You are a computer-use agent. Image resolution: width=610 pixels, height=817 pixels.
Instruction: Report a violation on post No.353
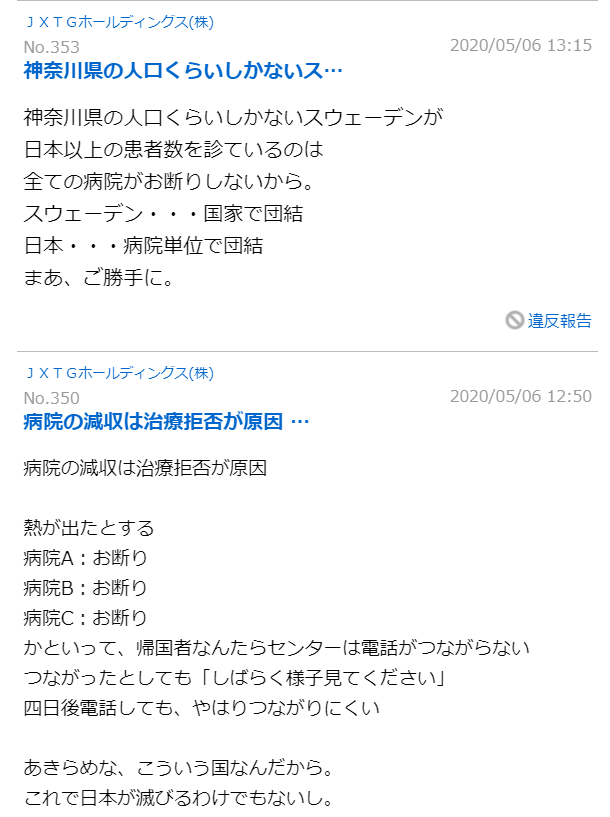(559, 320)
